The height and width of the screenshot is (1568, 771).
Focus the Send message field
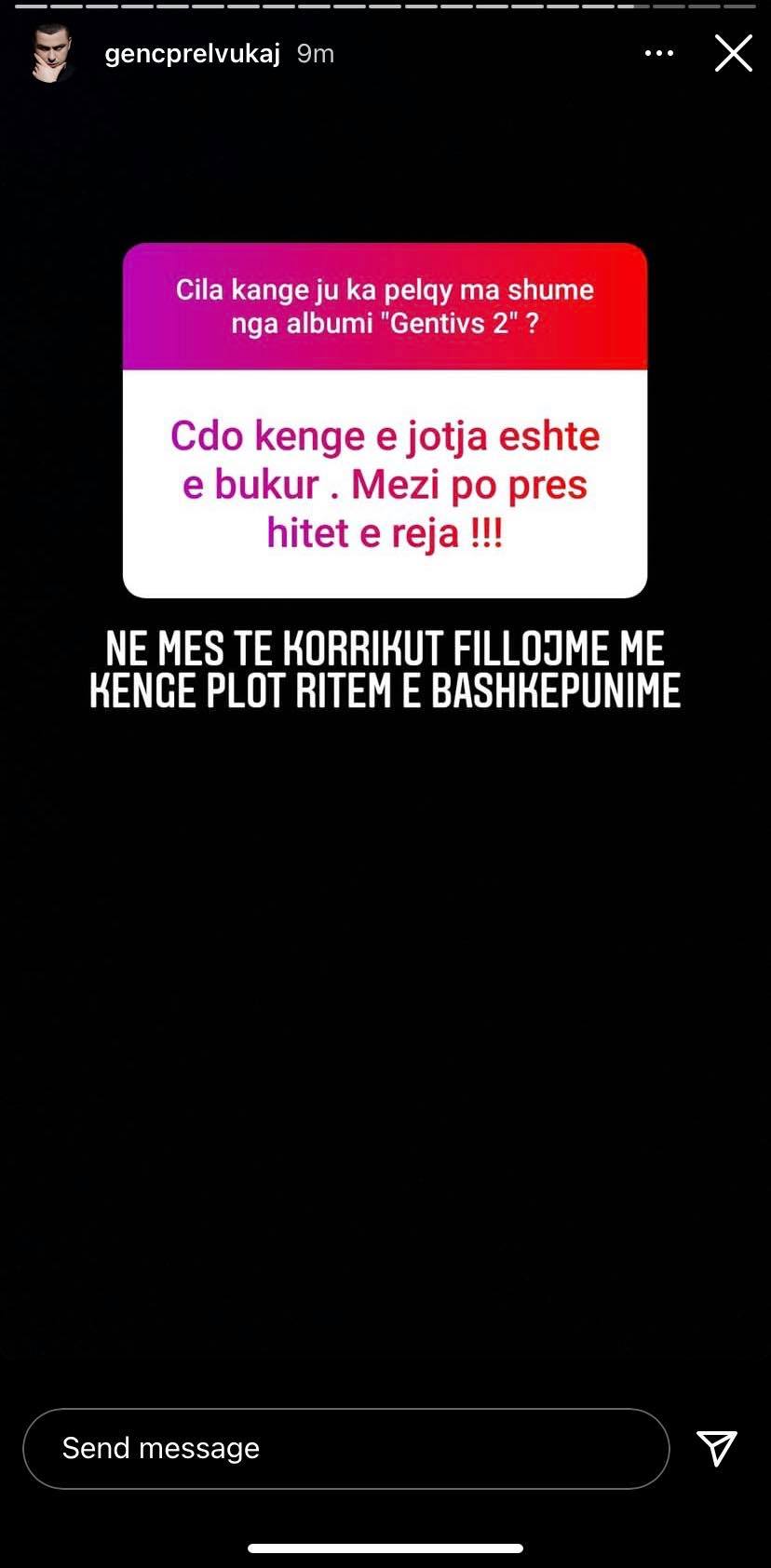pyautogui.click(x=345, y=1448)
